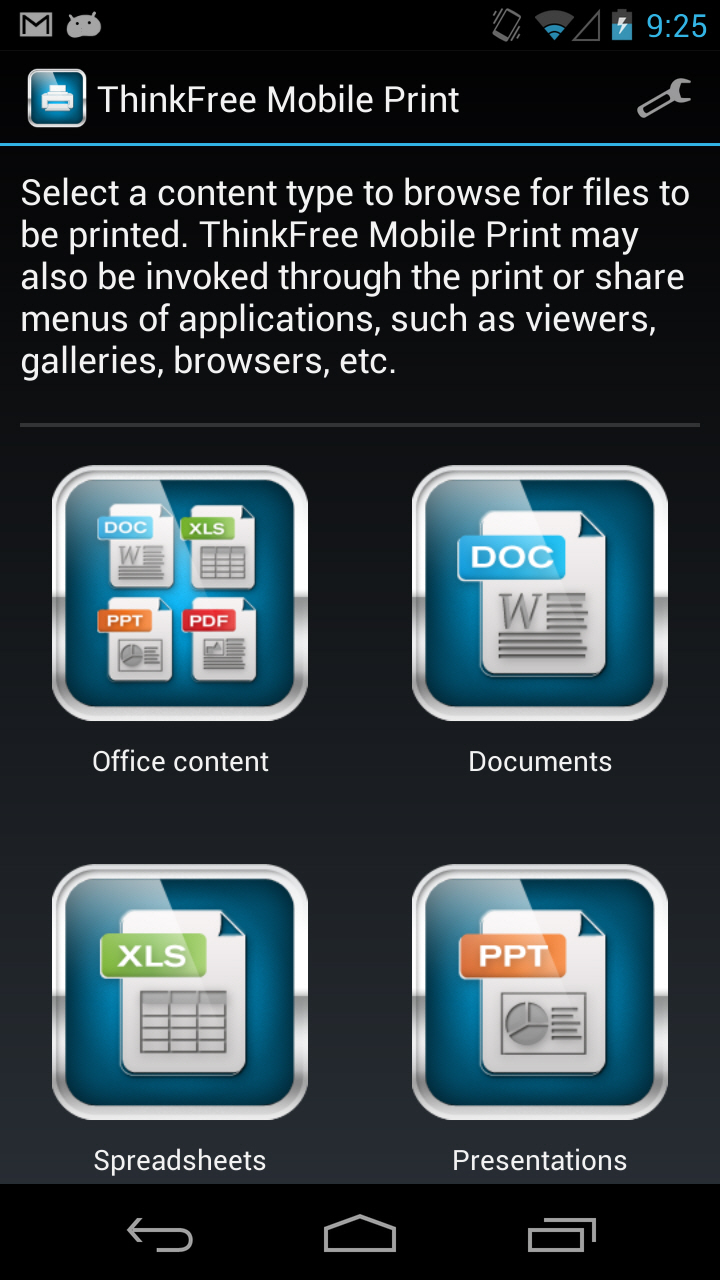The height and width of the screenshot is (1280, 720).
Task: Open the settings wrench icon
Action: tap(664, 99)
